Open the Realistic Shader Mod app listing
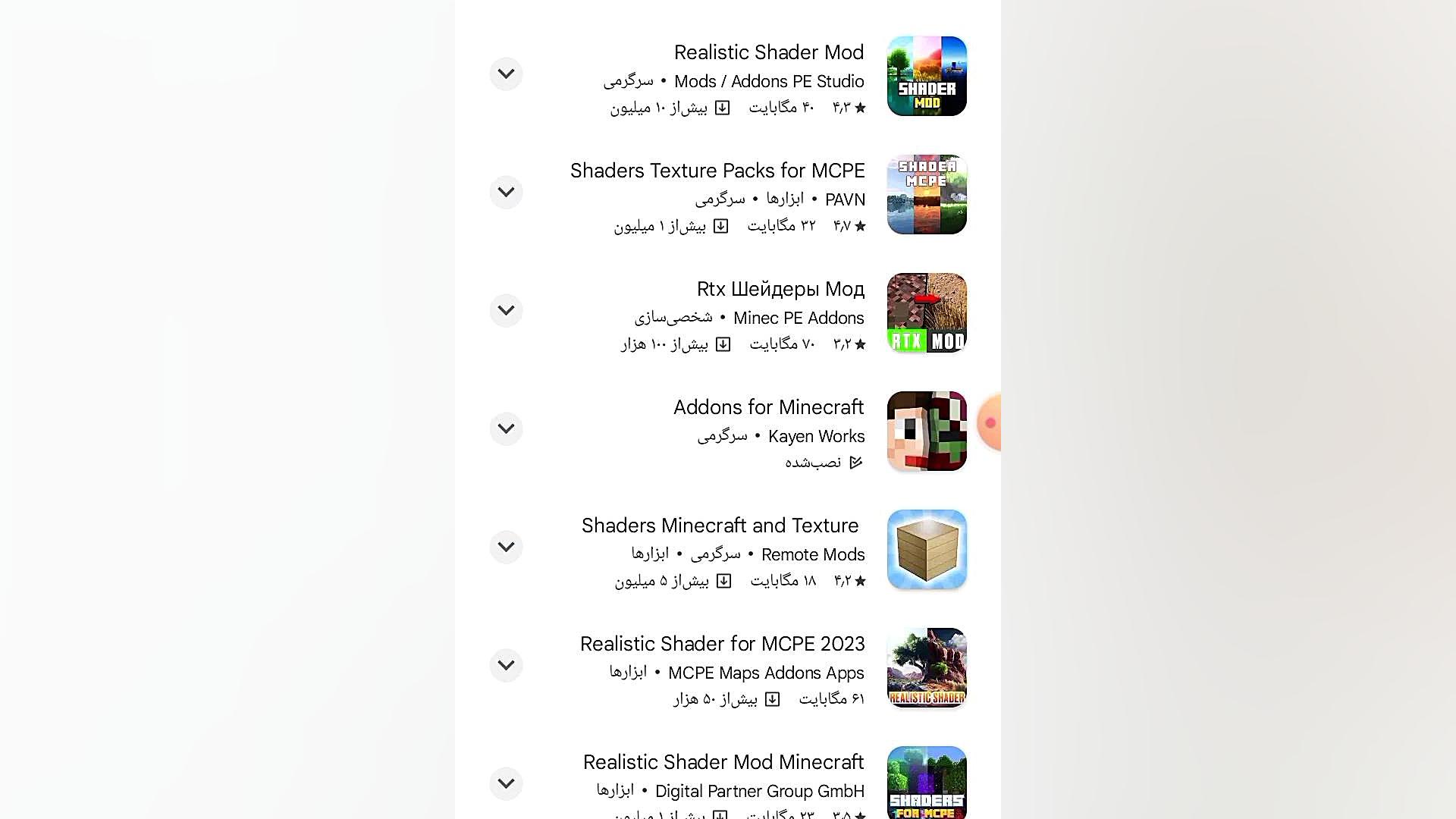The image size is (1456, 819). point(768,52)
